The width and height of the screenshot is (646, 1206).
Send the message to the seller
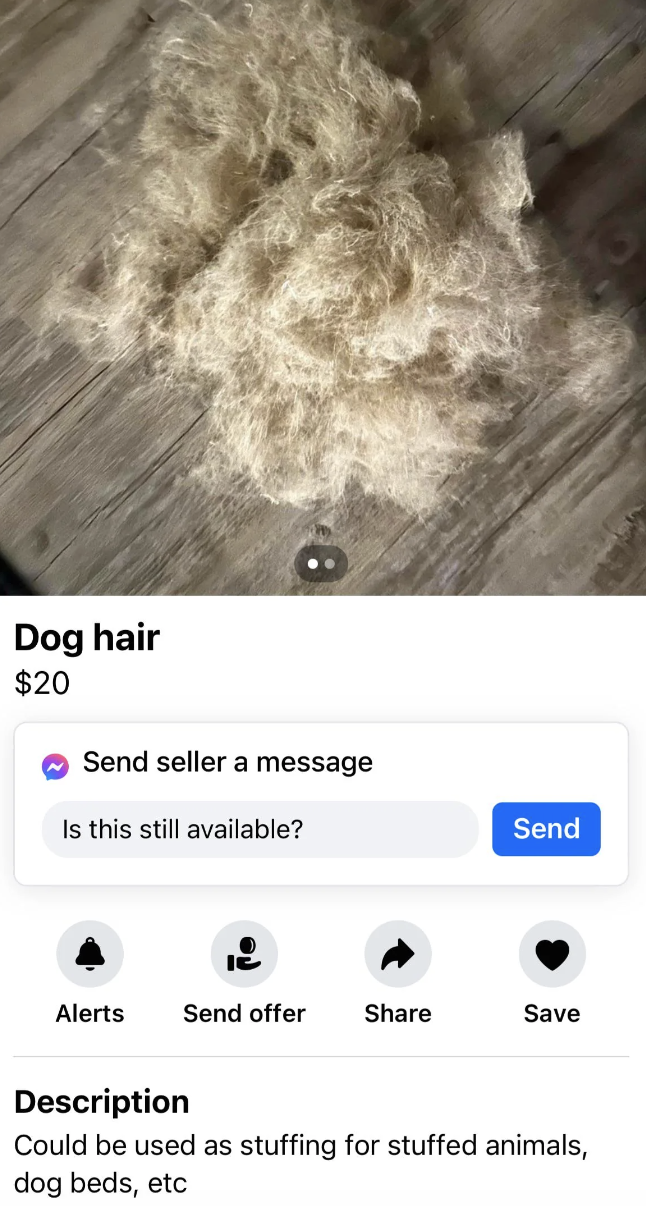546,829
